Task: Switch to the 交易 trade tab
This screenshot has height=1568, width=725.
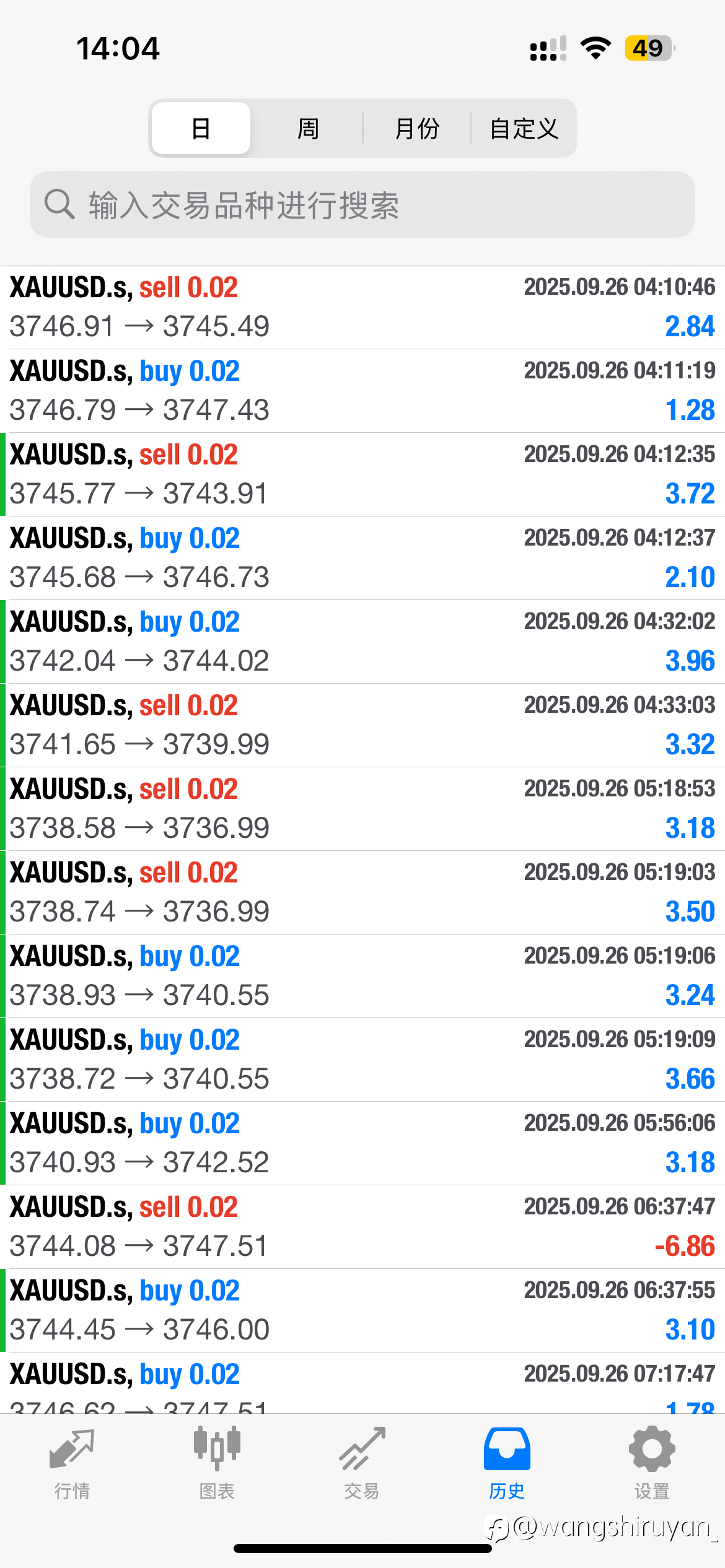Action: (362, 1464)
